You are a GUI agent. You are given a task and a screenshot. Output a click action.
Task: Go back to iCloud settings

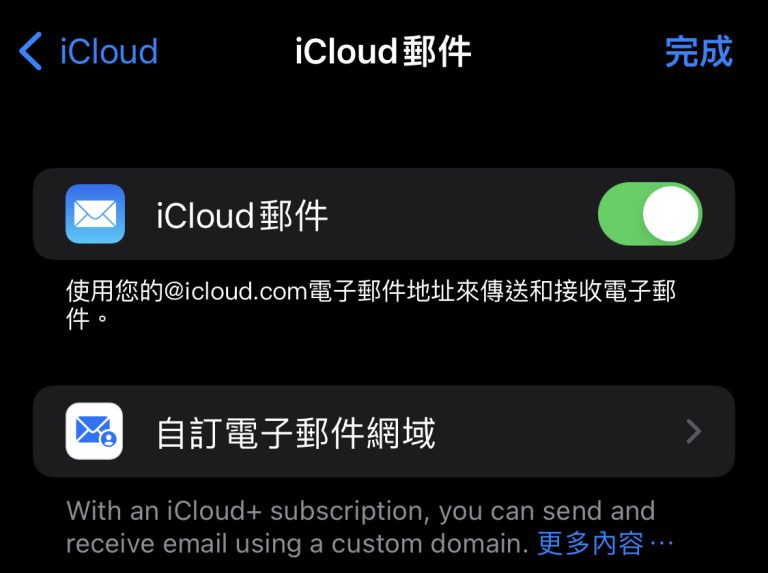(x=88, y=51)
